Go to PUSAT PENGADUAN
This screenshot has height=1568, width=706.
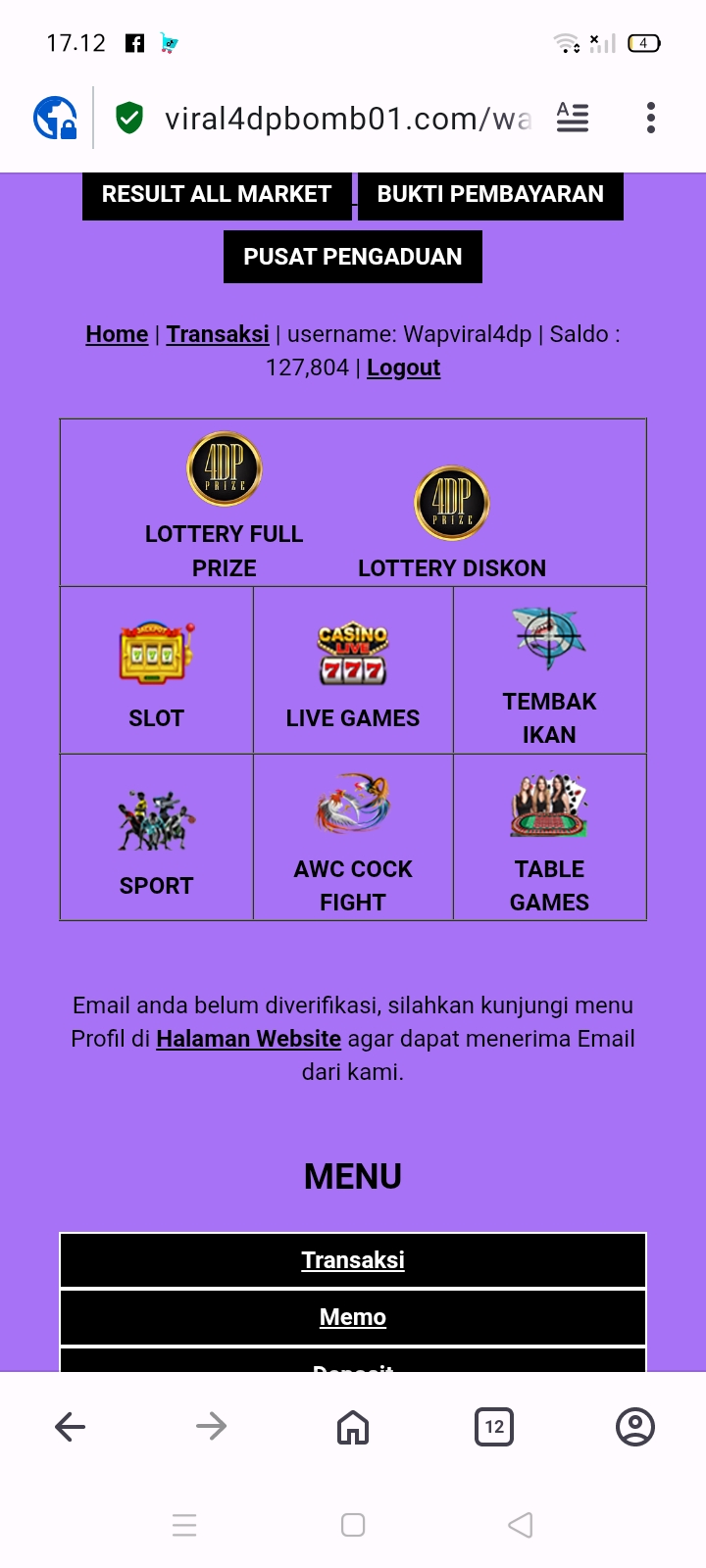[353, 257]
